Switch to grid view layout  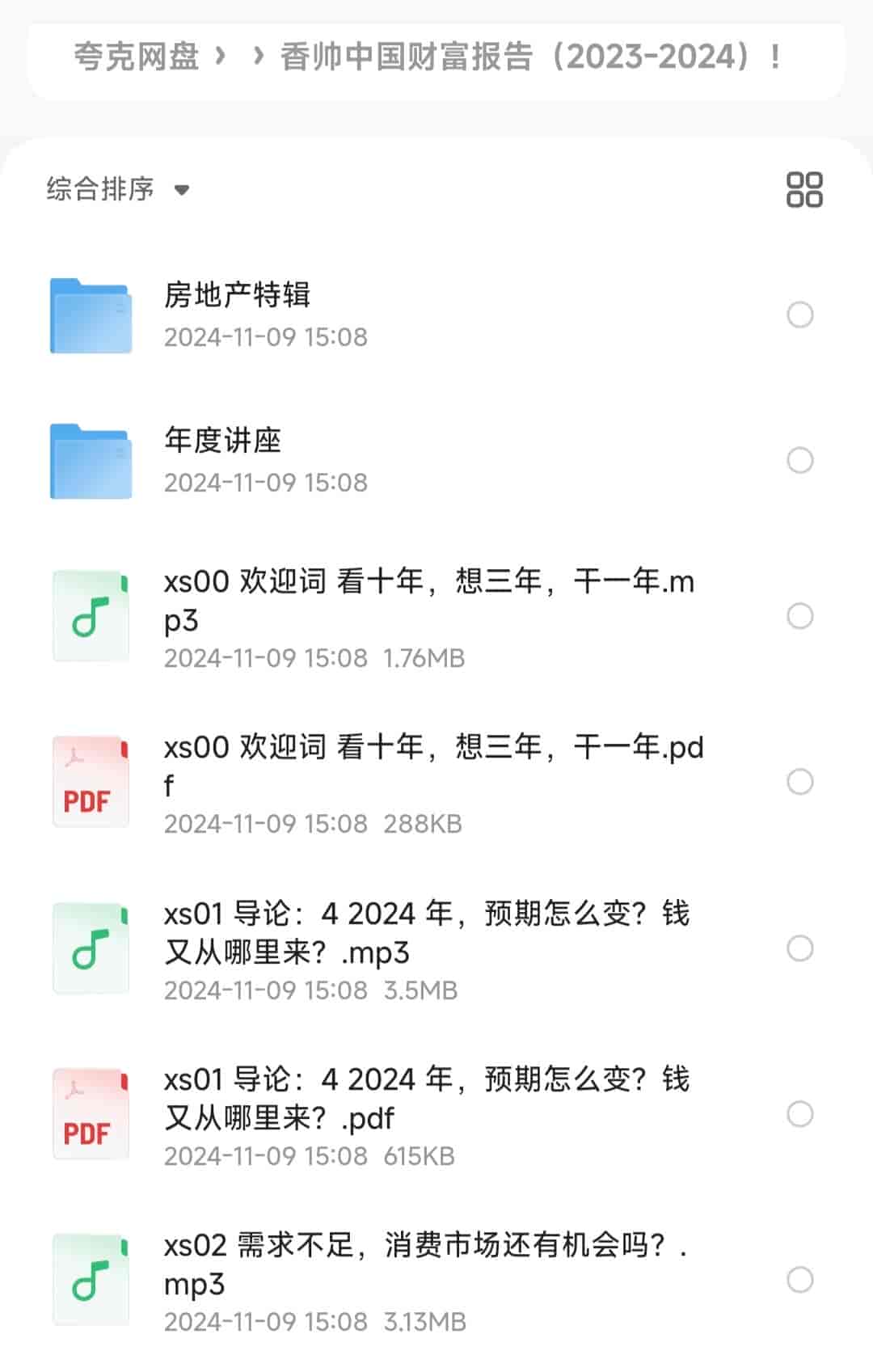804,189
